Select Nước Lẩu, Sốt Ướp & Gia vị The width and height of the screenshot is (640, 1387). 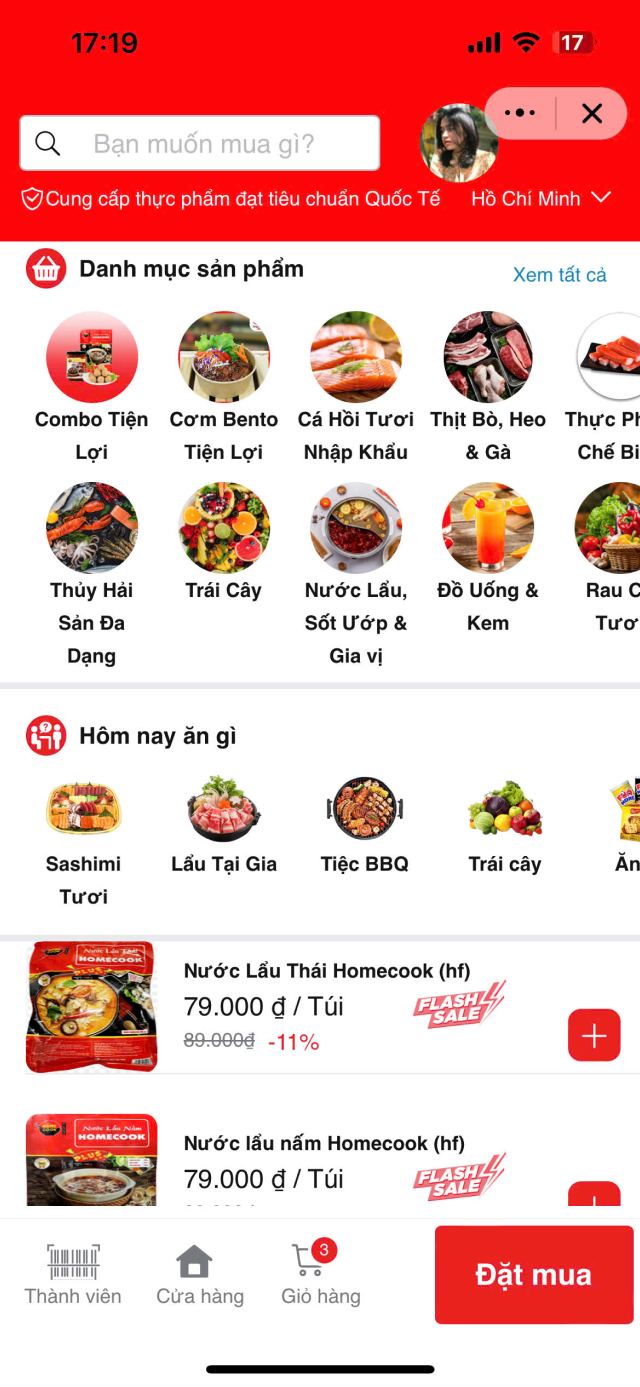click(x=356, y=528)
